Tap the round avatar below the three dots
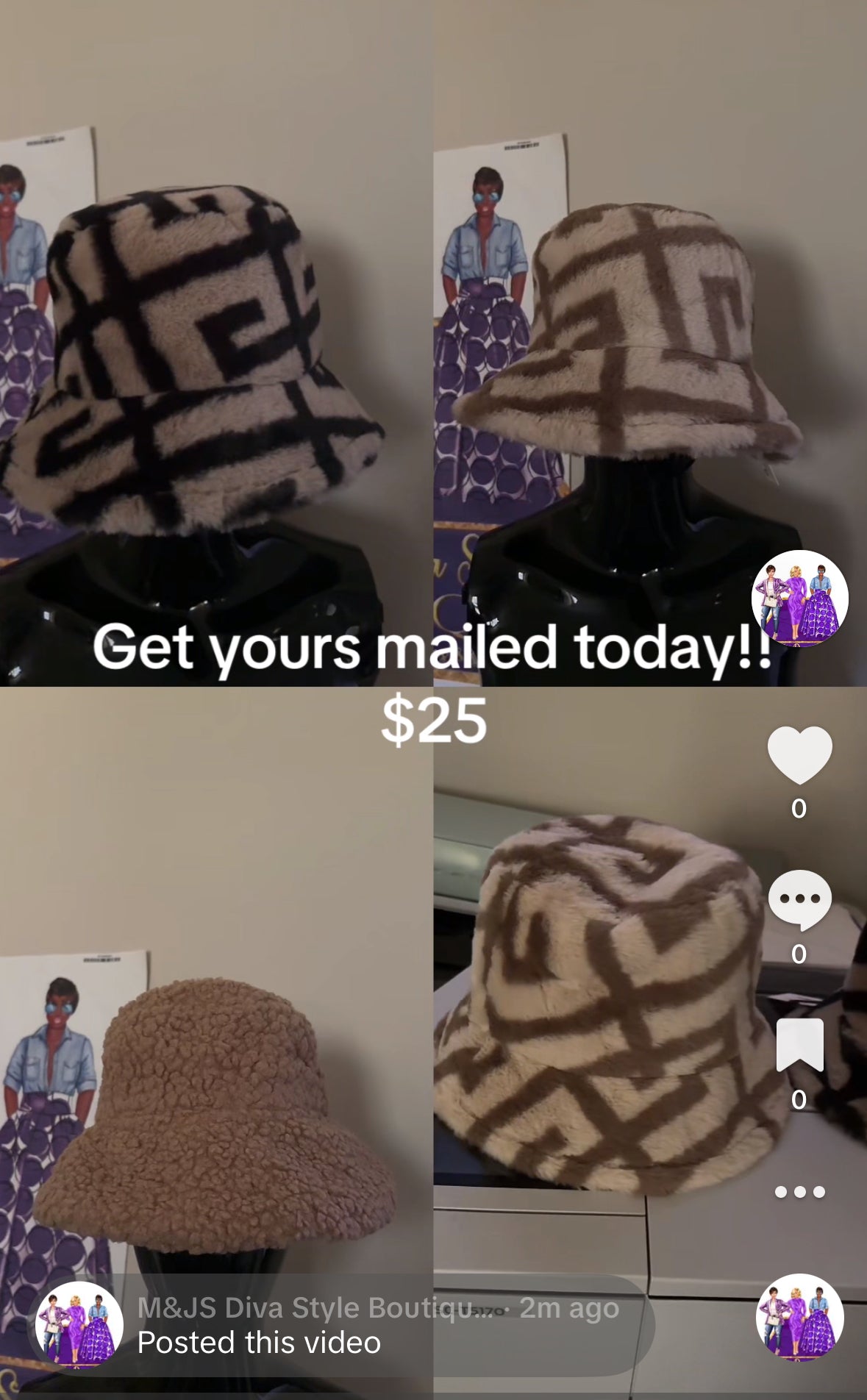 point(799,1318)
